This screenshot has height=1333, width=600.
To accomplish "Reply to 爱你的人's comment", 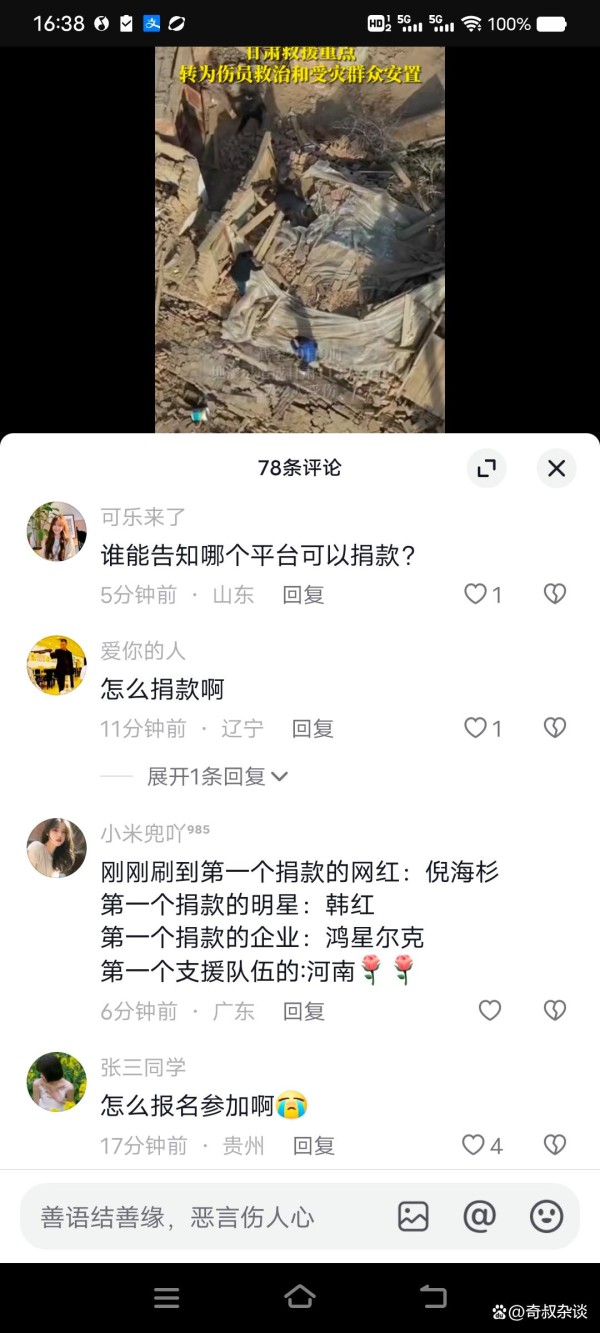I will [x=312, y=729].
